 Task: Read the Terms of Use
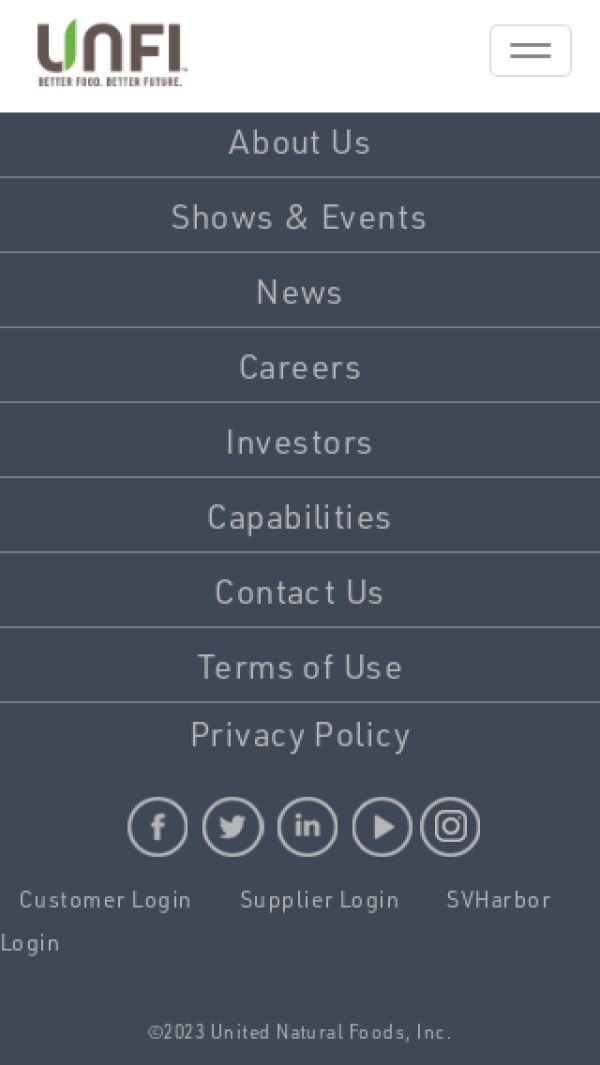(299, 667)
